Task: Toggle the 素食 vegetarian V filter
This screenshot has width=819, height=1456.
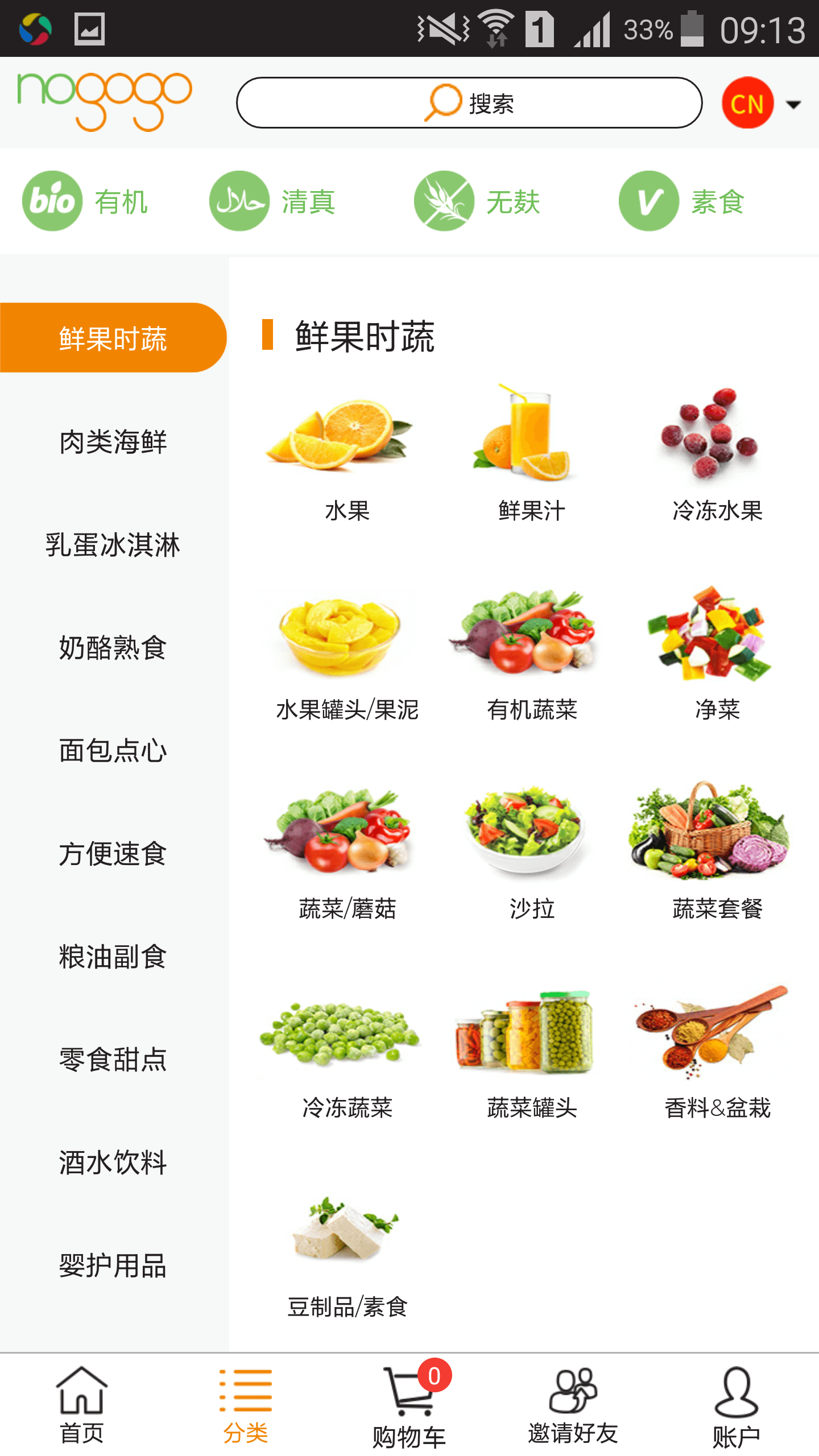Action: pos(648,201)
